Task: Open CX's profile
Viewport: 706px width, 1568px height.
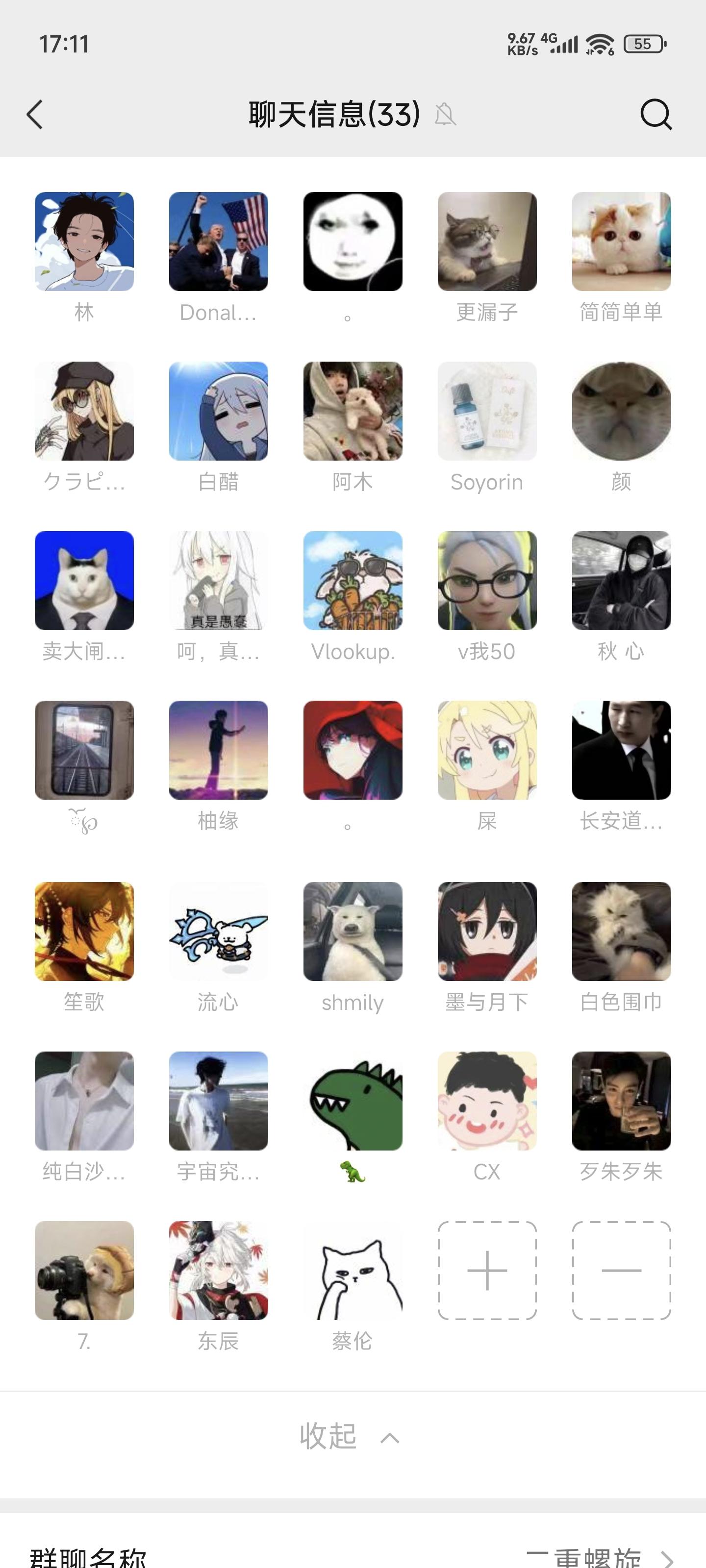Action: [487, 1101]
